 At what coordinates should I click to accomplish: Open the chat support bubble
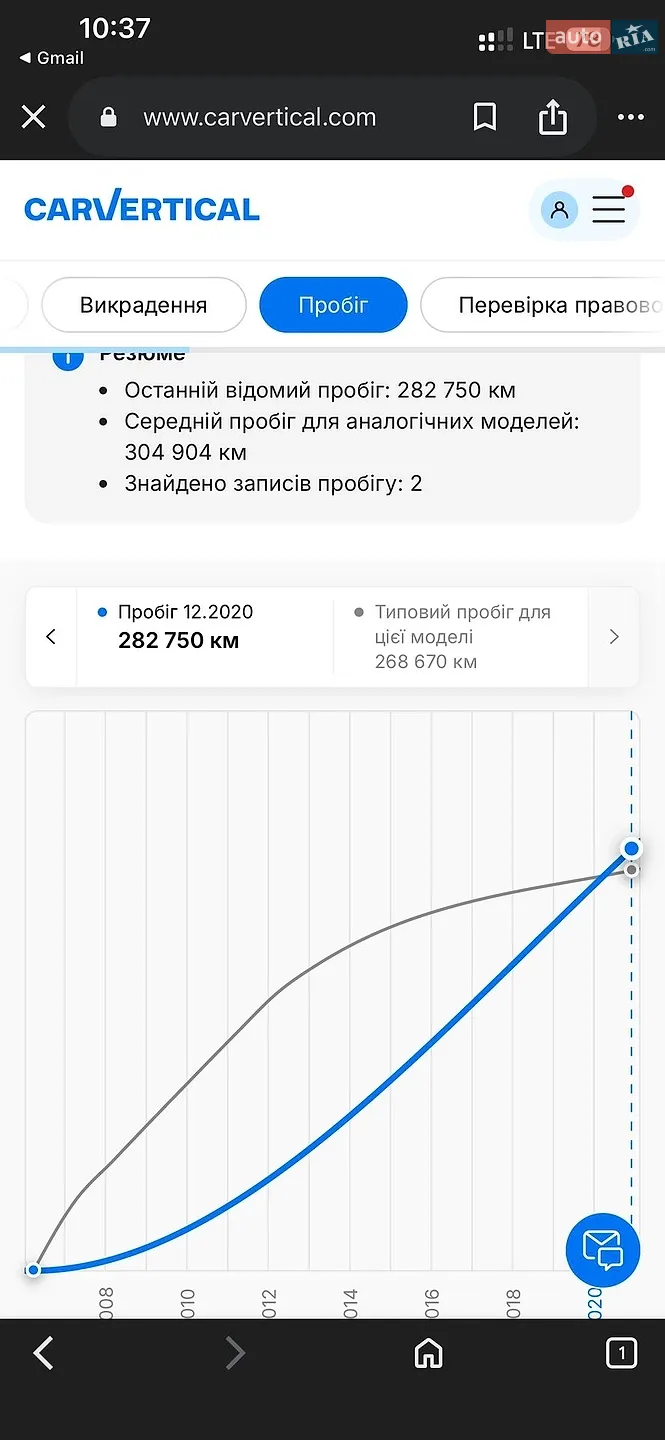click(x=602, y=1249)
